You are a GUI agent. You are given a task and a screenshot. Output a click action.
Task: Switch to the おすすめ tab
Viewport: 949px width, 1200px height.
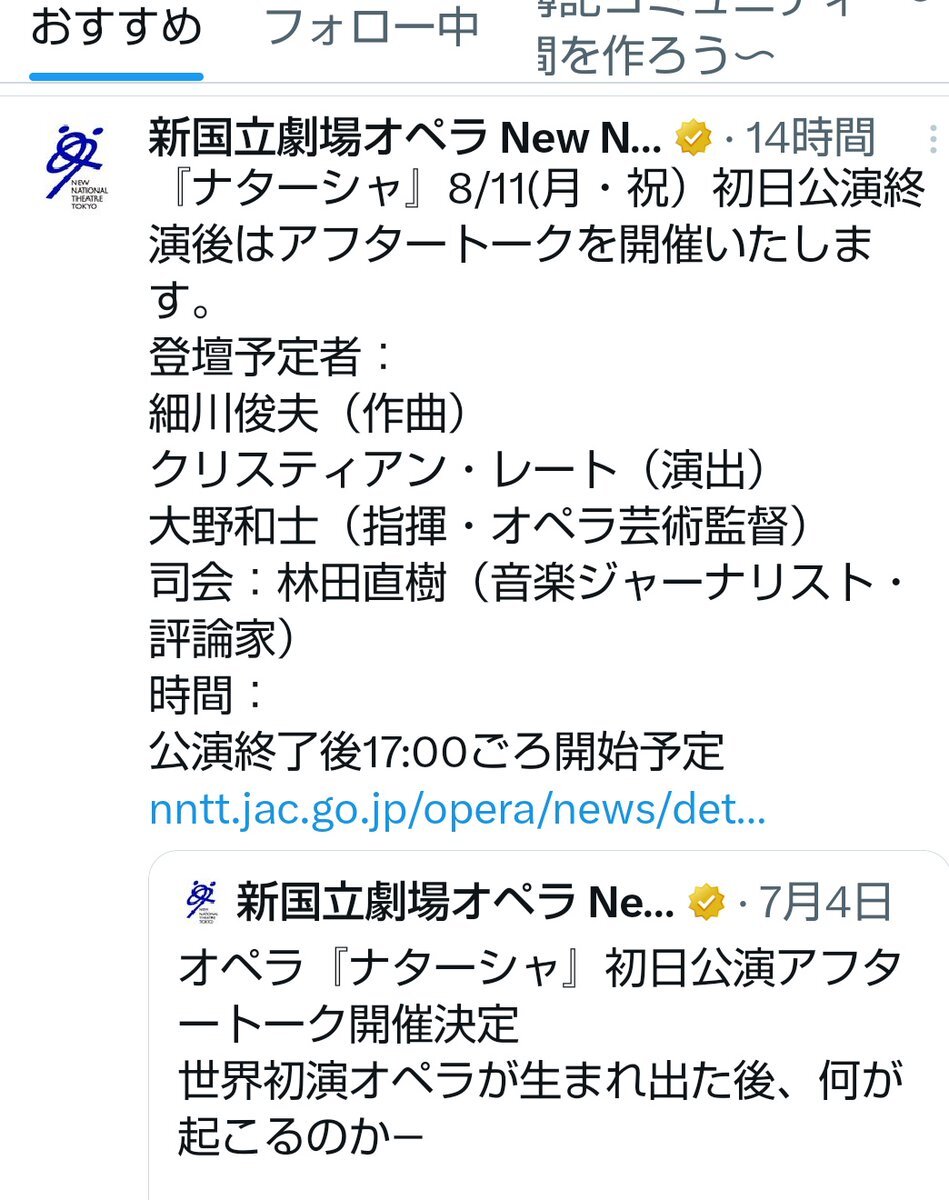click(x=115, y=31)
